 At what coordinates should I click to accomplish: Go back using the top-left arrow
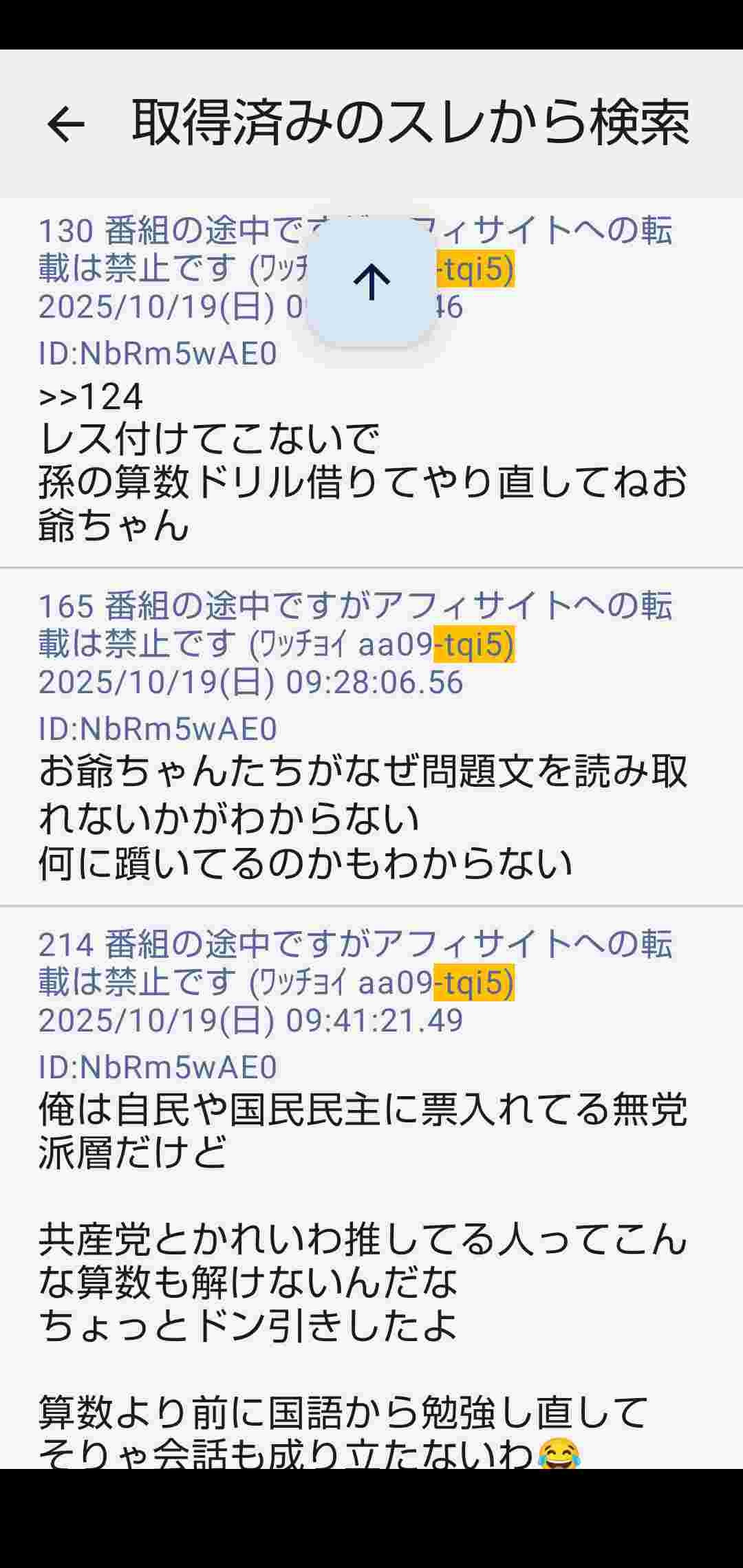[x=66, y=124]
